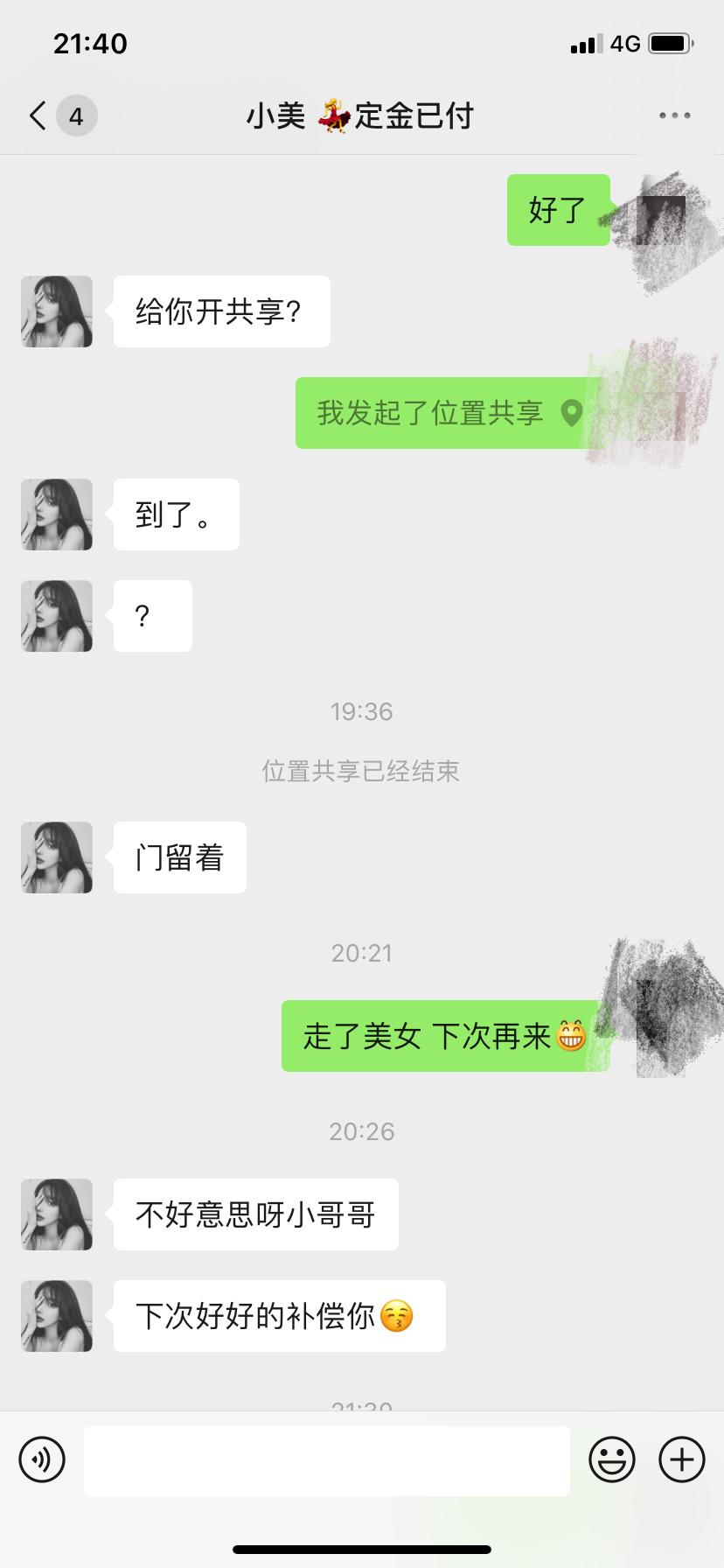This screenshot has height=1568, width=724.
Task: Focus the message text field
Action: [326, 1460]
